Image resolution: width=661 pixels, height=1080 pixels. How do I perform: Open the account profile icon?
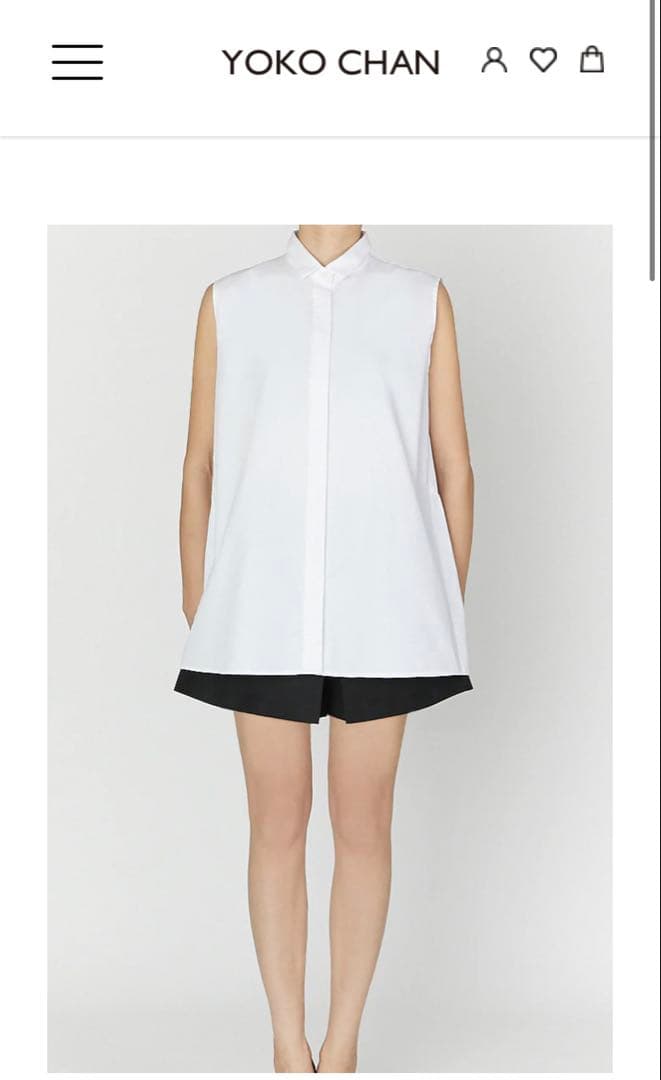[x=494, y=61]
